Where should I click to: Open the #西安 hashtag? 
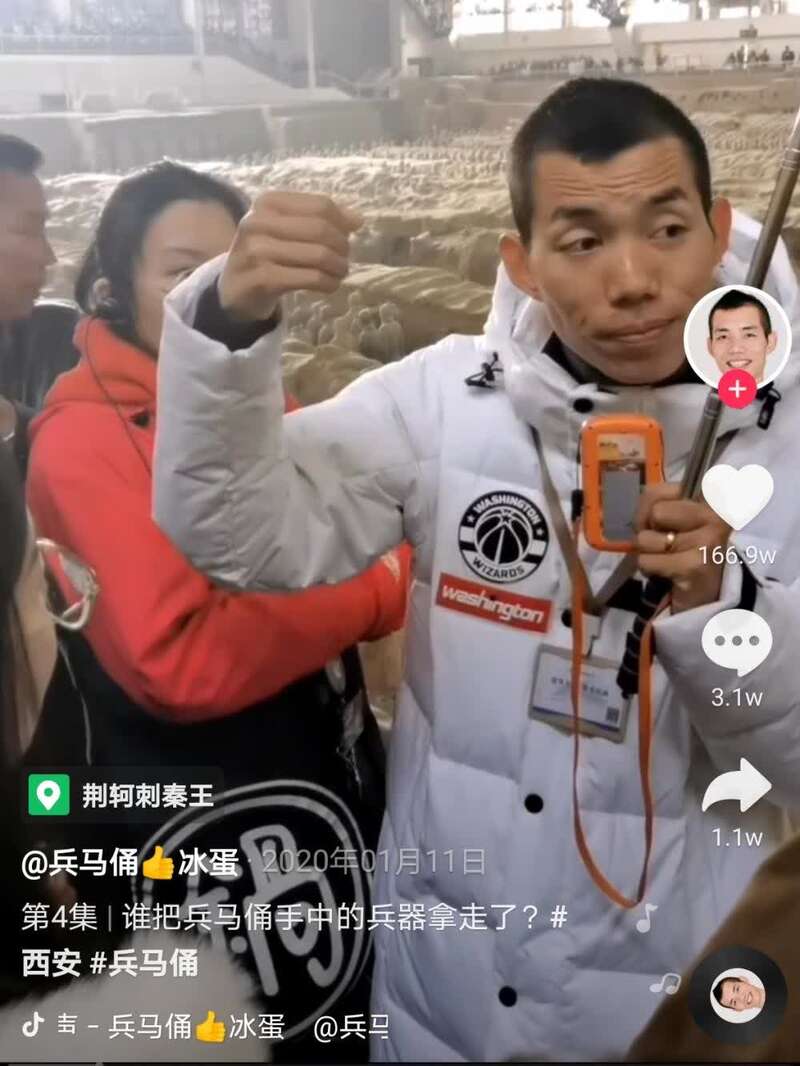click(x=48, y=962)
